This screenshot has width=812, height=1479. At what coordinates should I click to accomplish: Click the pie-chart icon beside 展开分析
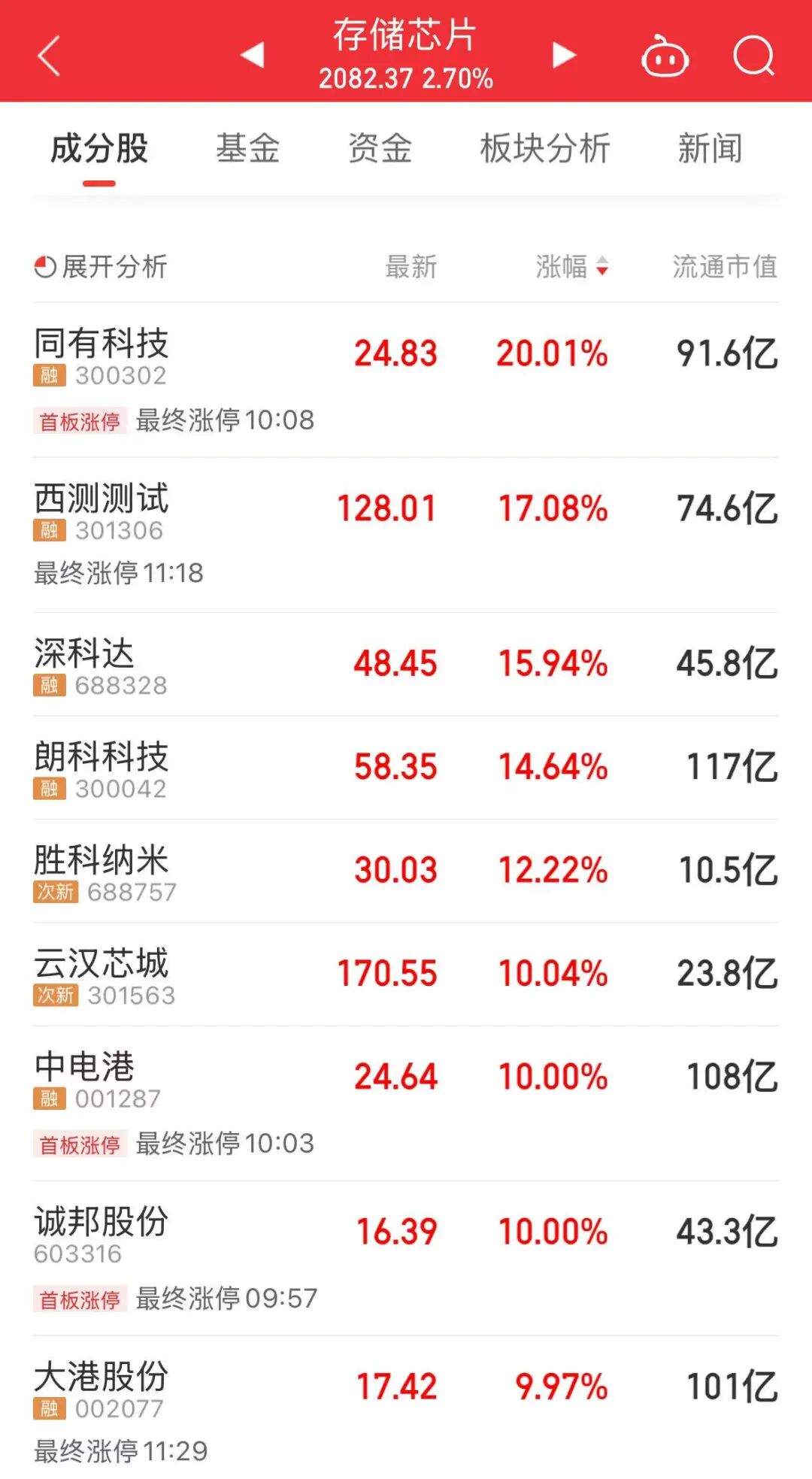(x=44, y=265)
